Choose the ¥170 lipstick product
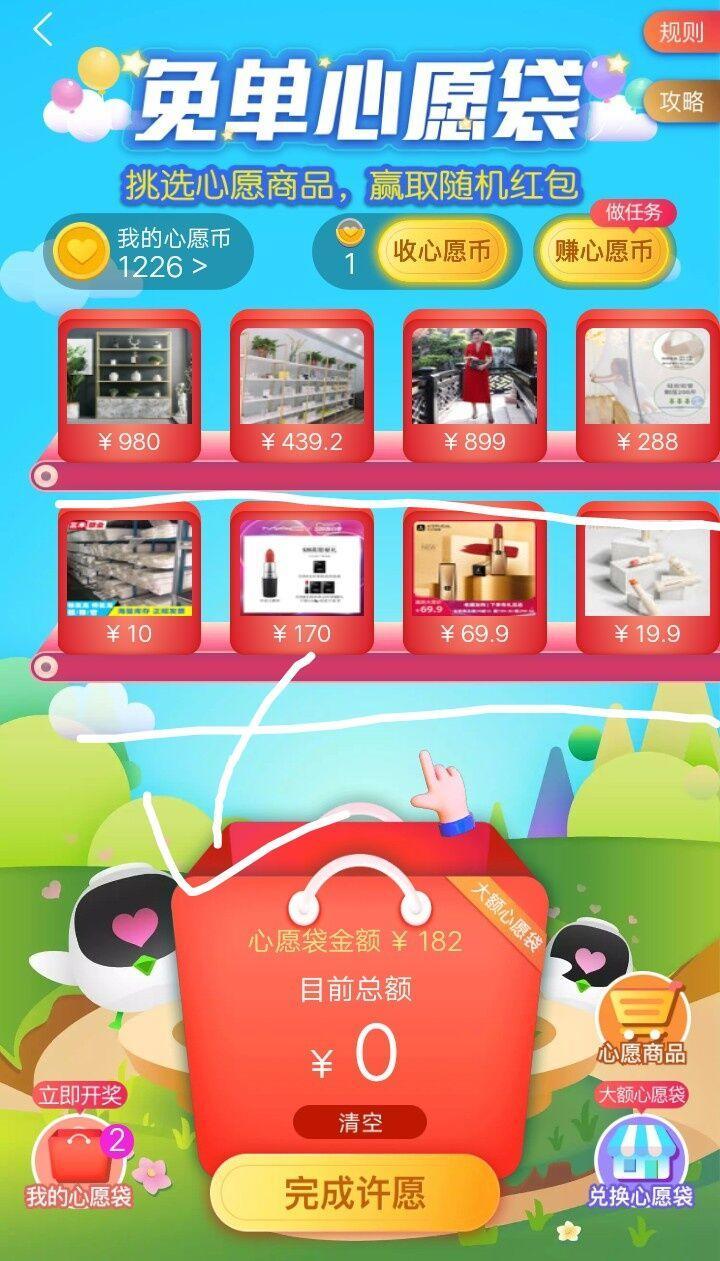The image size is (720, 1261). pos(301,579)
